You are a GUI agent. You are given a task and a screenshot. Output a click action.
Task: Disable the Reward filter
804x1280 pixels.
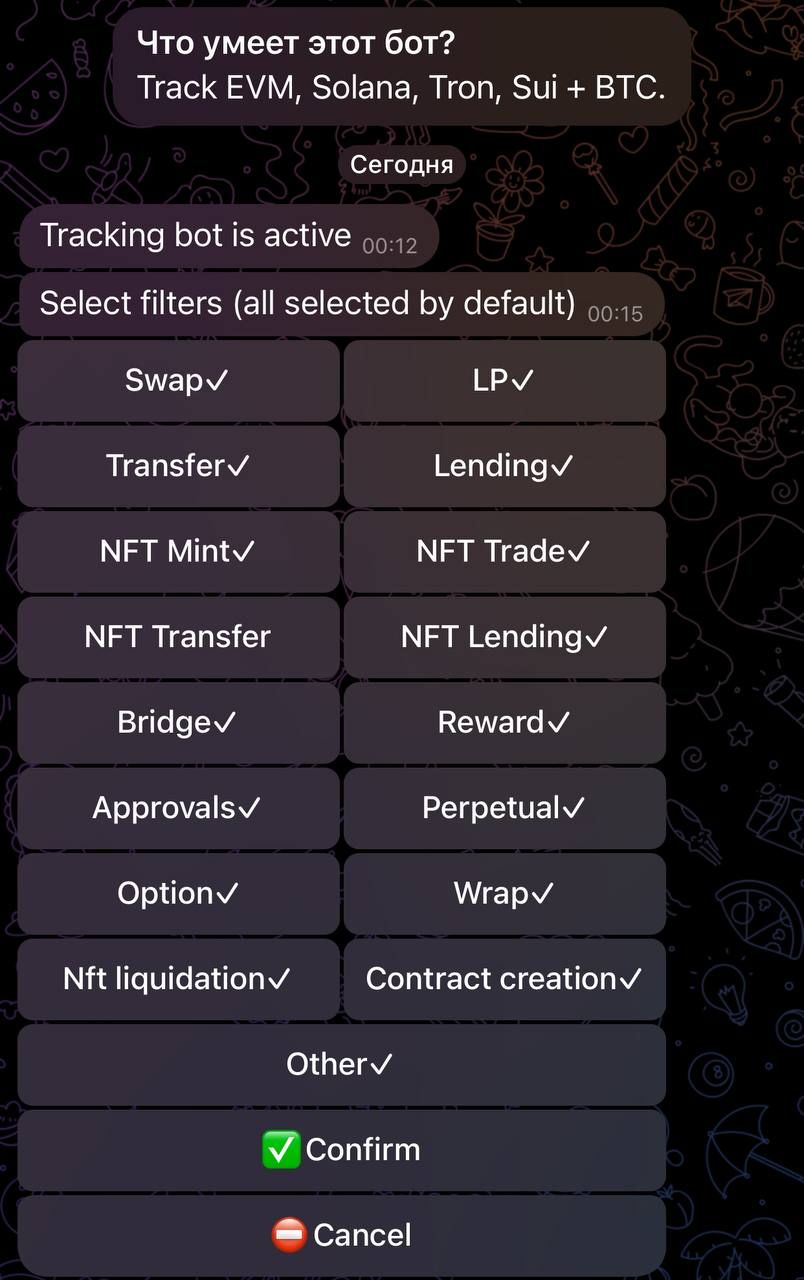(504, 722)
